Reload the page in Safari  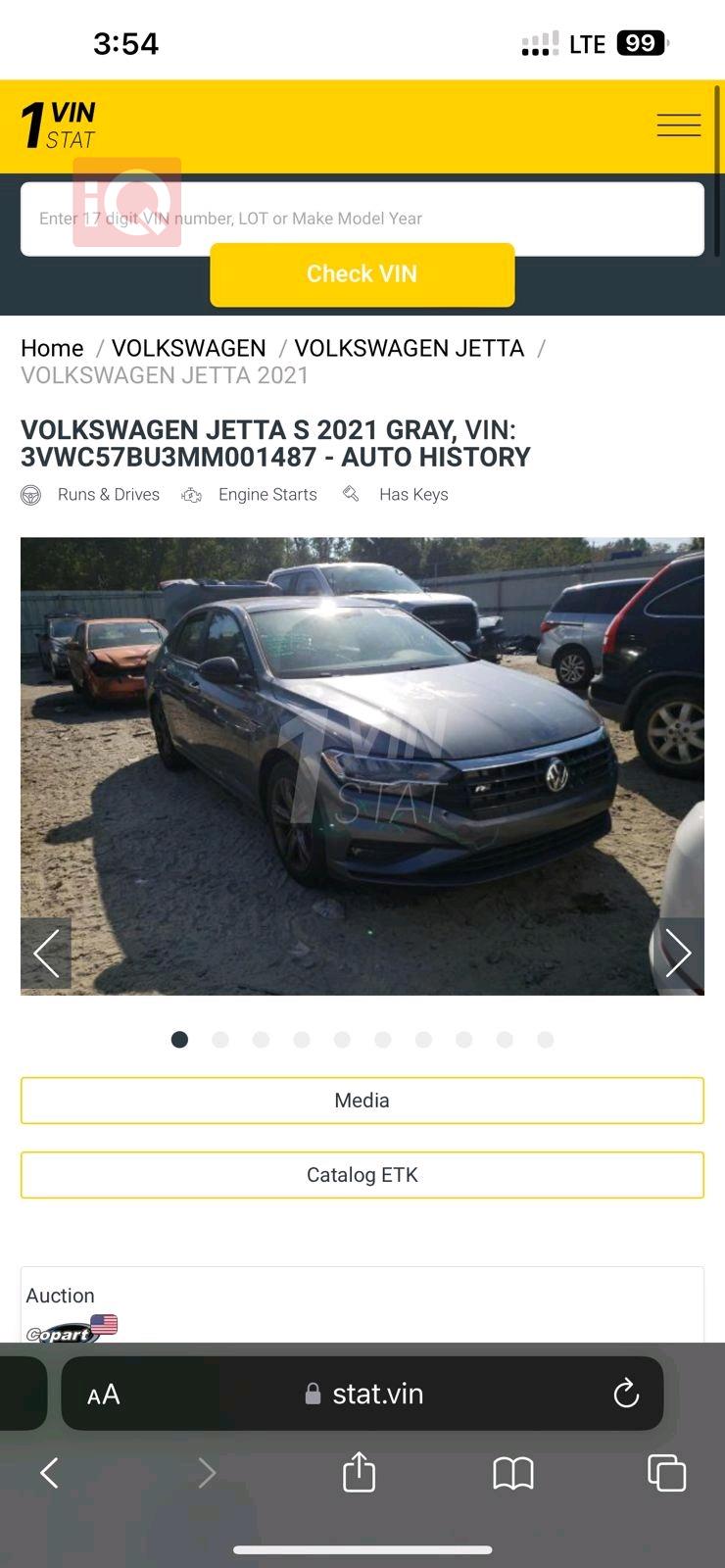pos(625,1394)
